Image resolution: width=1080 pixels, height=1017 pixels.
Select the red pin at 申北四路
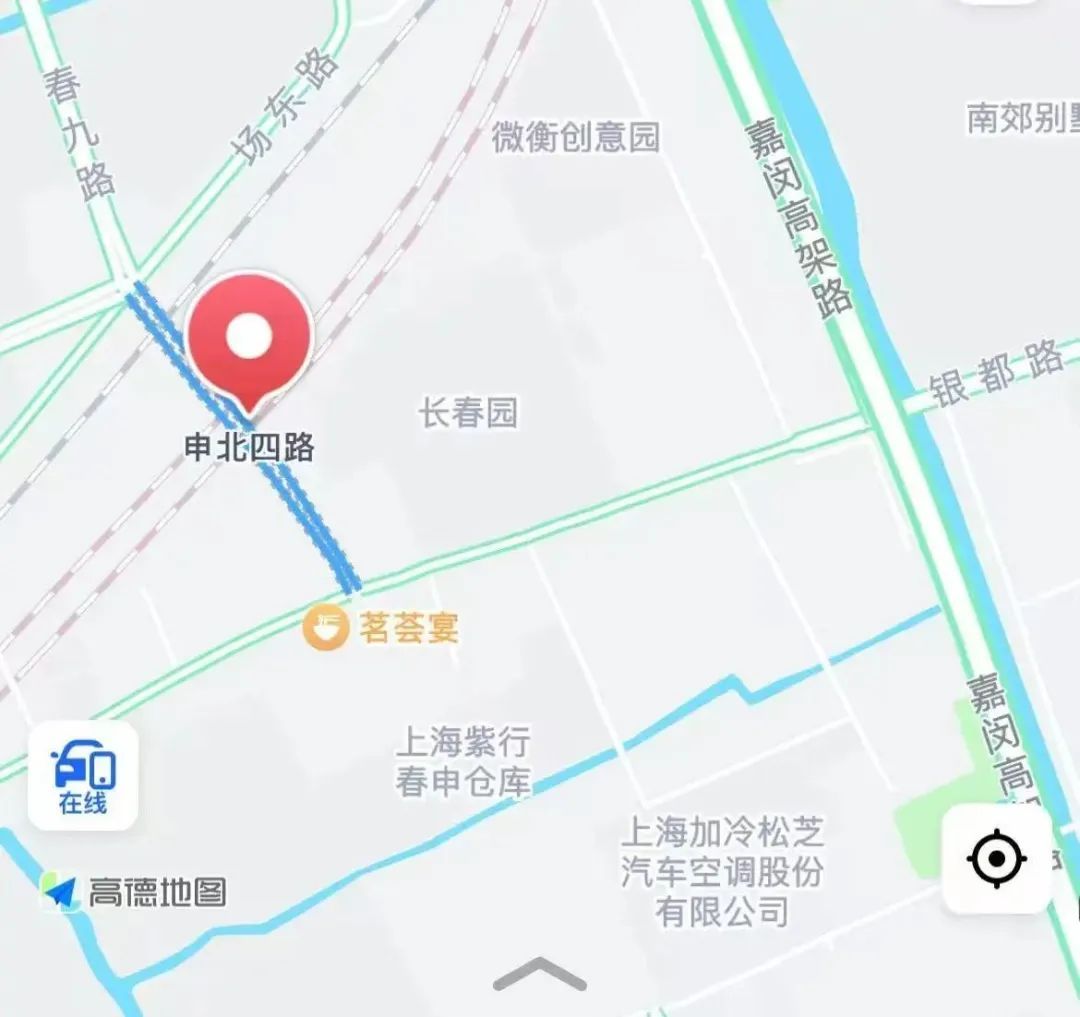tap(249, 340)
